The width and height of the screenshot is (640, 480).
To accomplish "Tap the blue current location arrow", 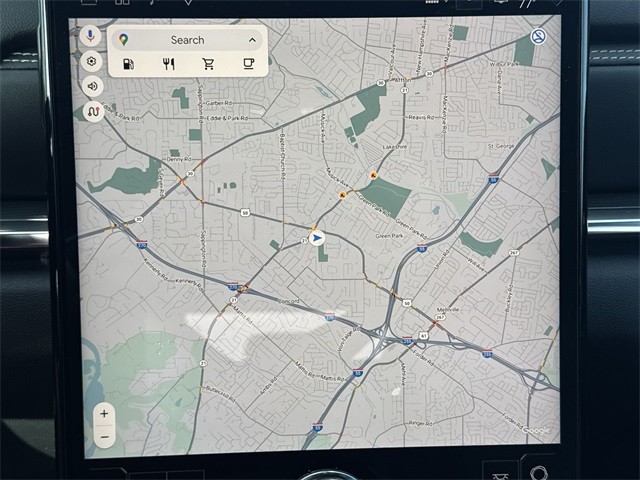I will click(x=317, y=238).
